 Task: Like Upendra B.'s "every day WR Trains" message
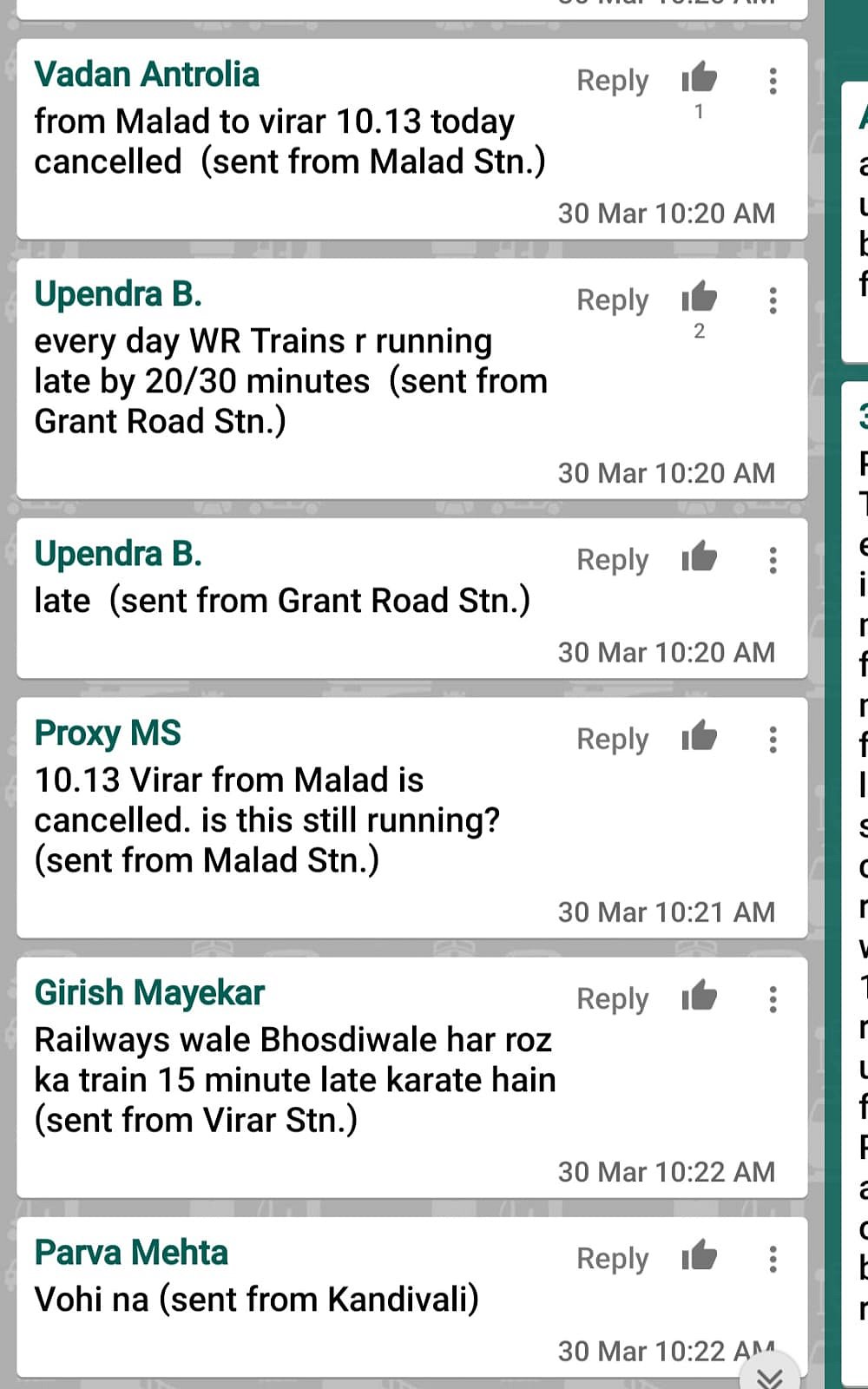[x=699, y=299]
